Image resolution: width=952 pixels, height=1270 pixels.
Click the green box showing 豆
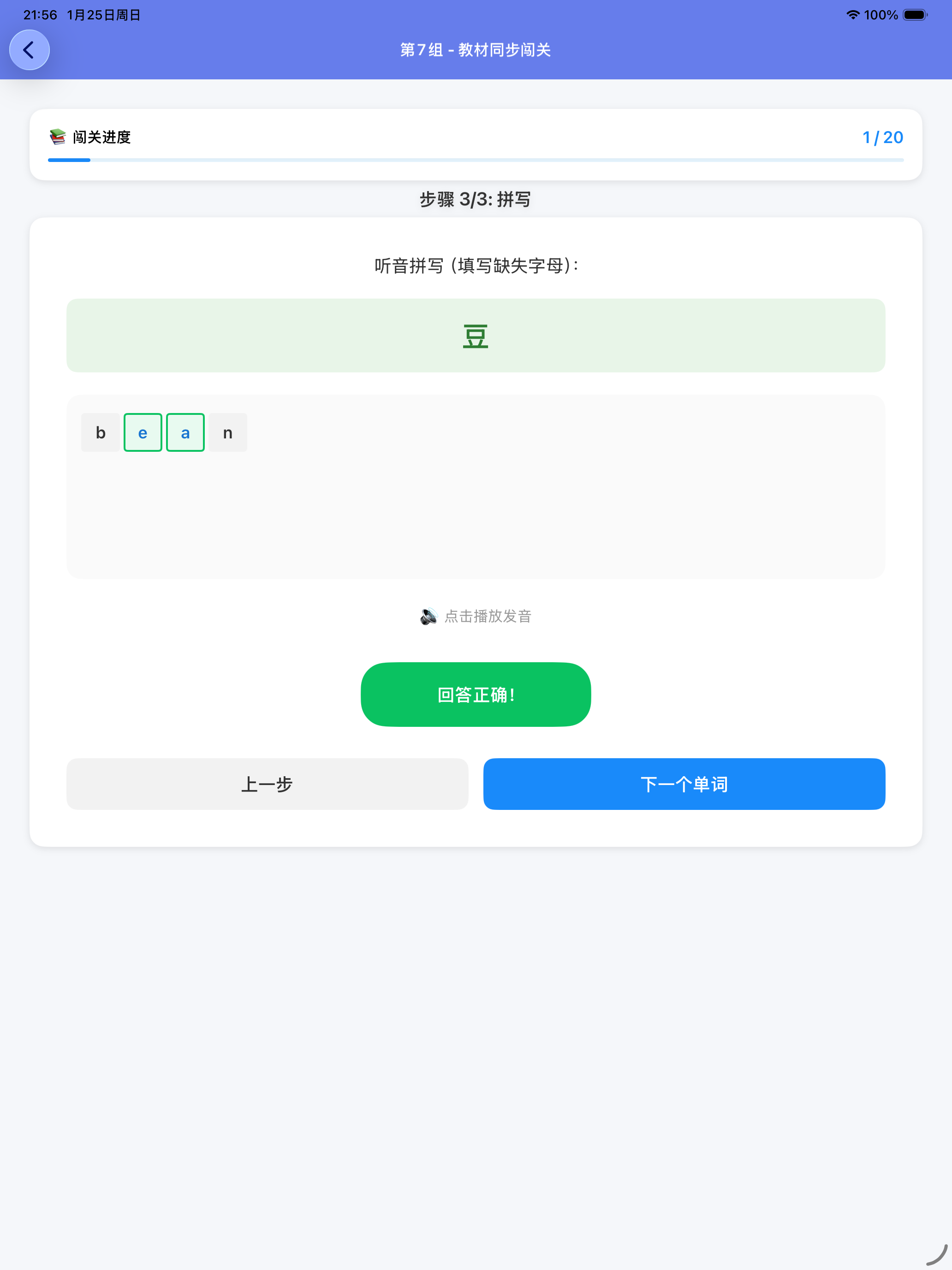[x=476, y=335]
